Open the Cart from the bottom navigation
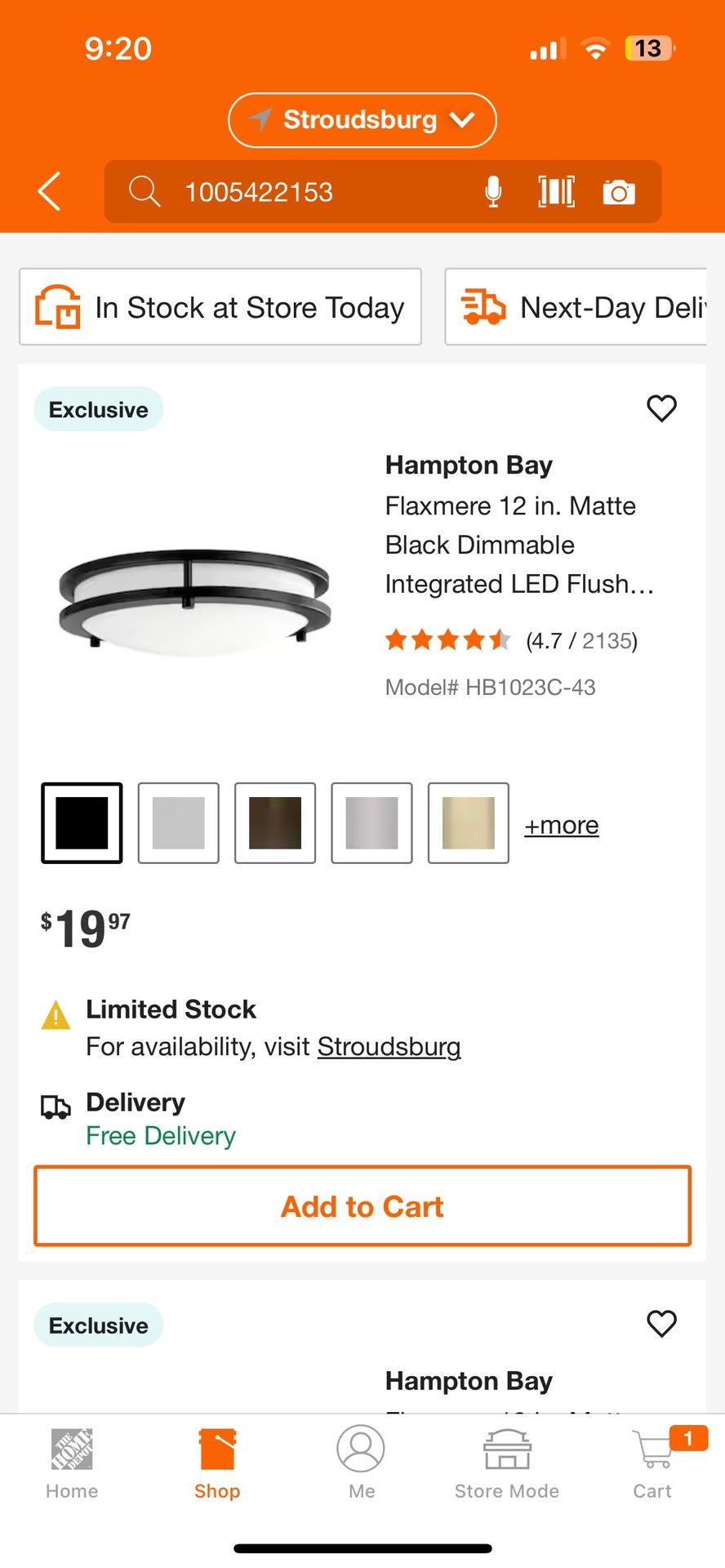The height and width of the screenshot is (1568, 725). (x=651, y=1462)
